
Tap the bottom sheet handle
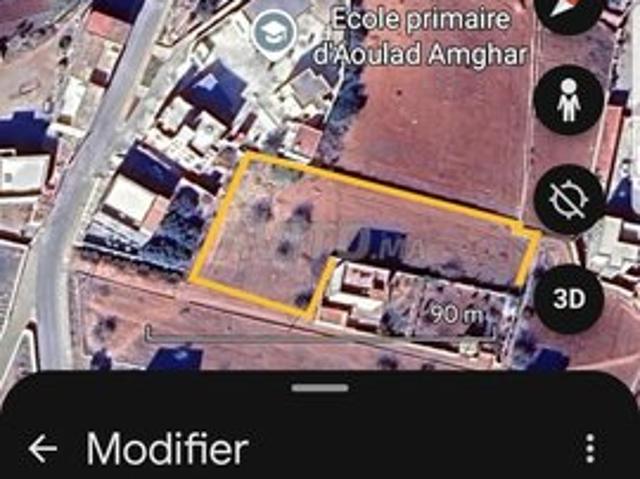[x=321, y=388]
